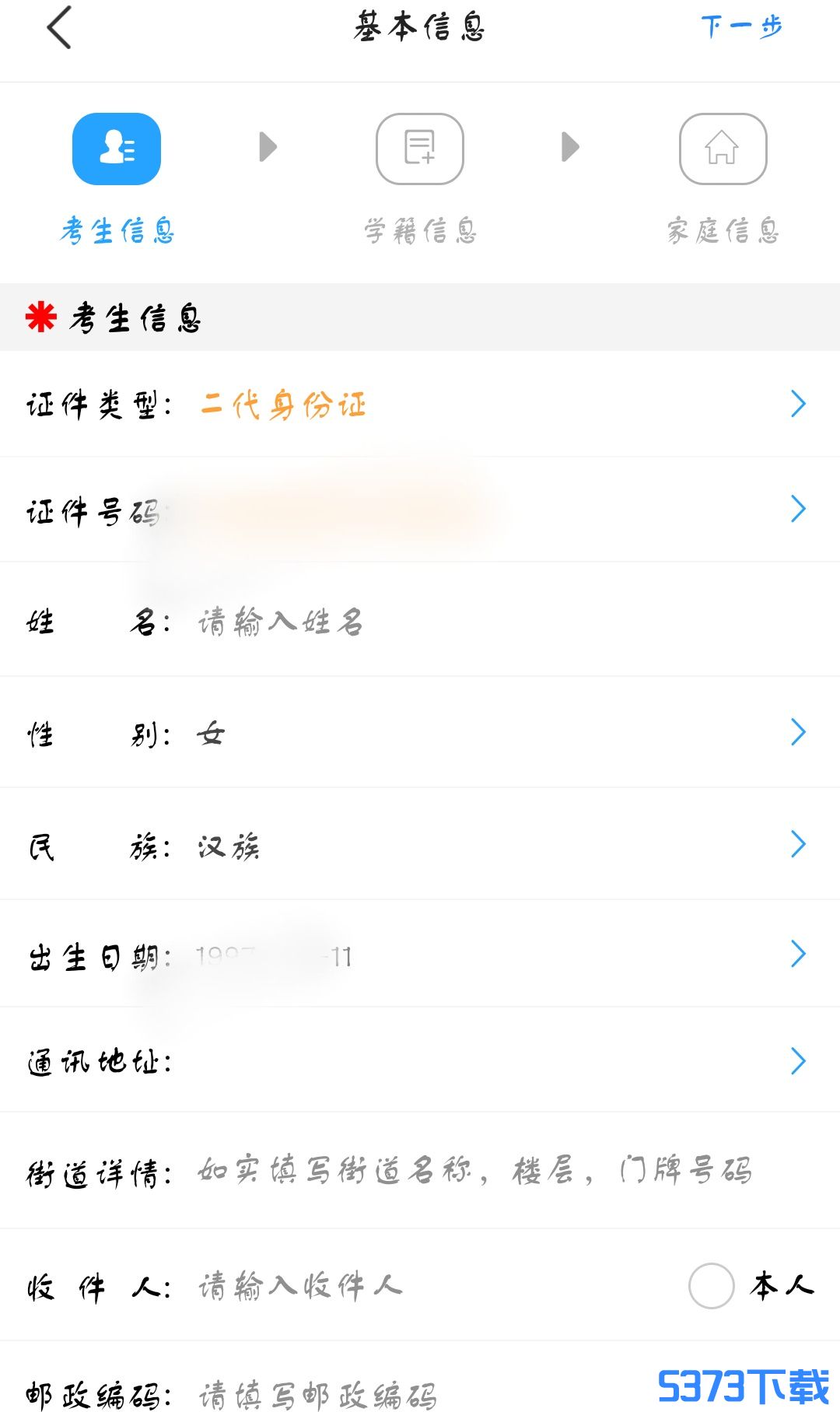Image resolution: width=840 pixels, height=1412 pixels.
Task: Switch to the 学籍信息 step
Action: pyautogui.click(x=420, y=179)
